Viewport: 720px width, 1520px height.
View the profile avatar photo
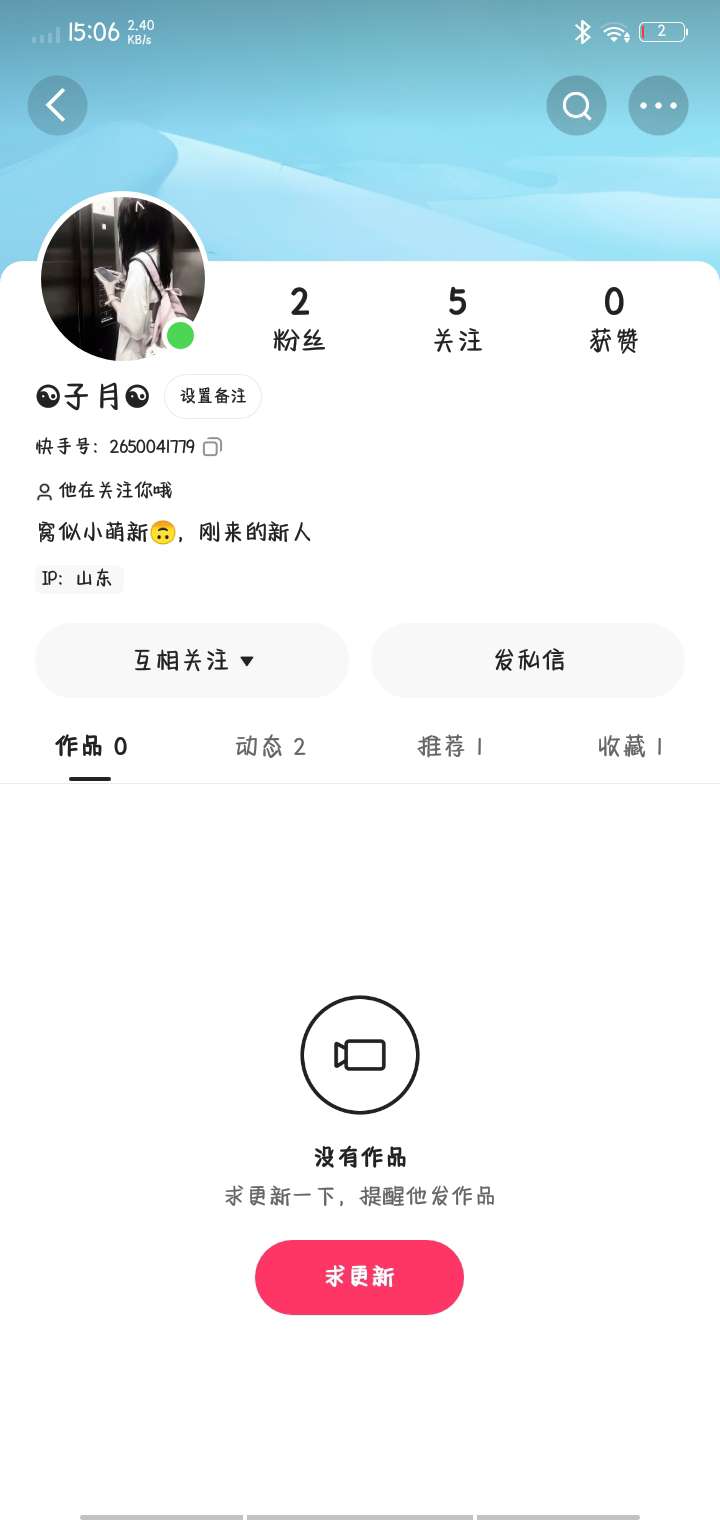(123, 278)
